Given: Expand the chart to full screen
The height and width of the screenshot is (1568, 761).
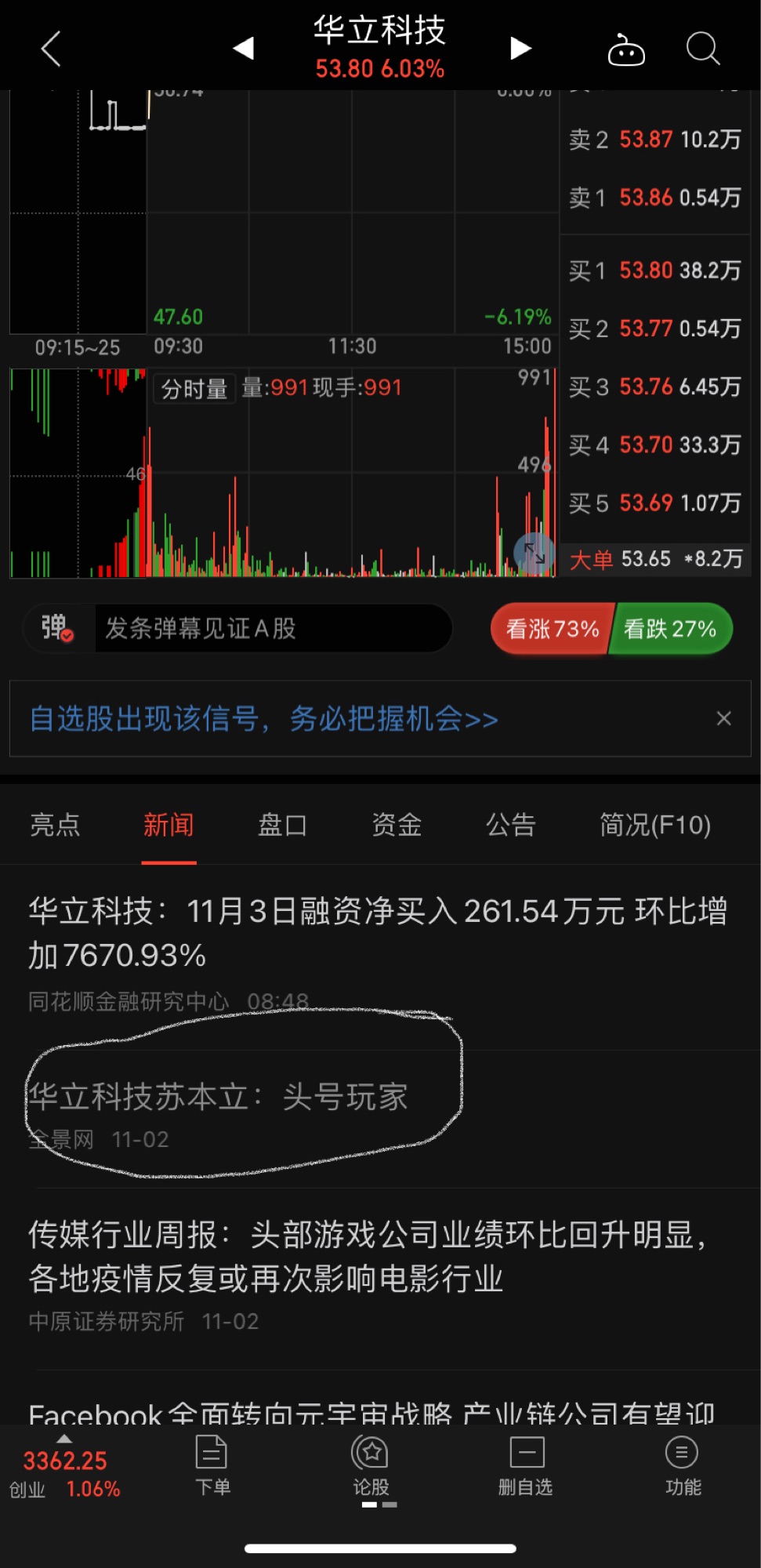Looking at the screenshot, I should 535,552.
